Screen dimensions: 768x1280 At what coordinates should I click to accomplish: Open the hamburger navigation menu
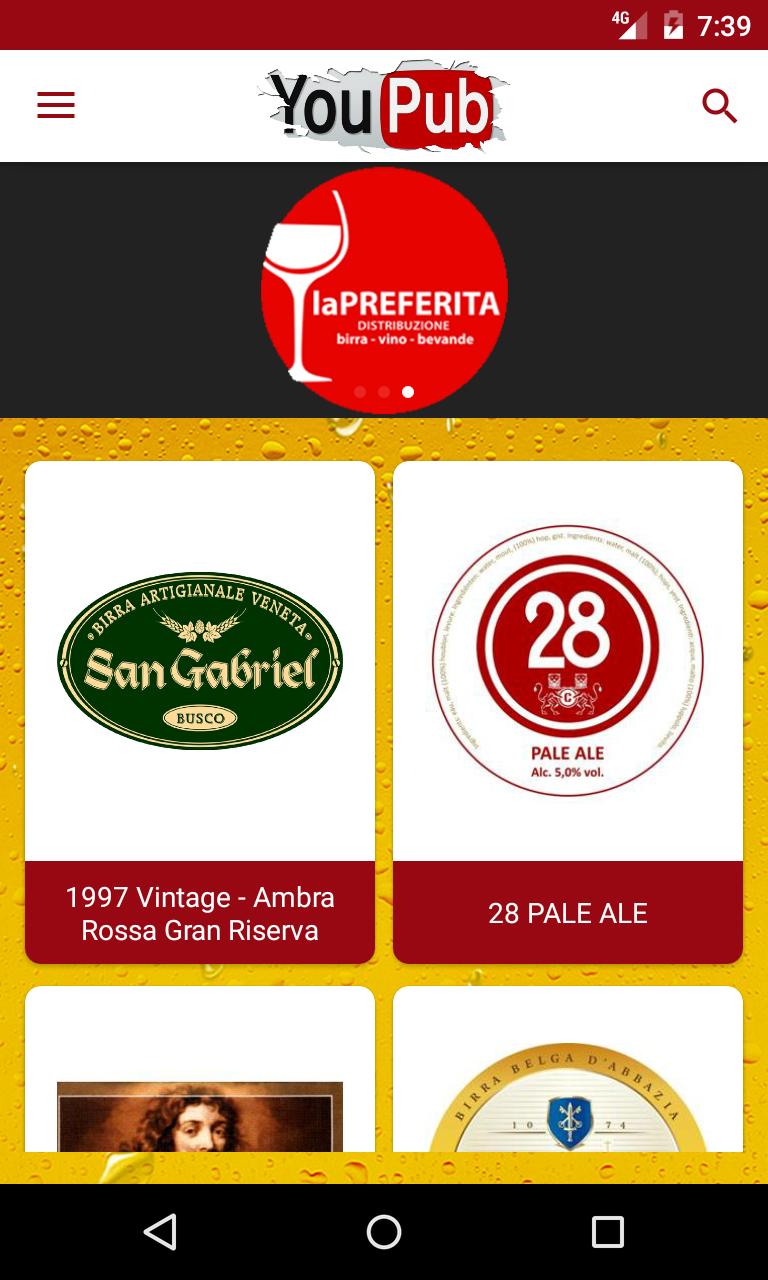tap(56, 105)
